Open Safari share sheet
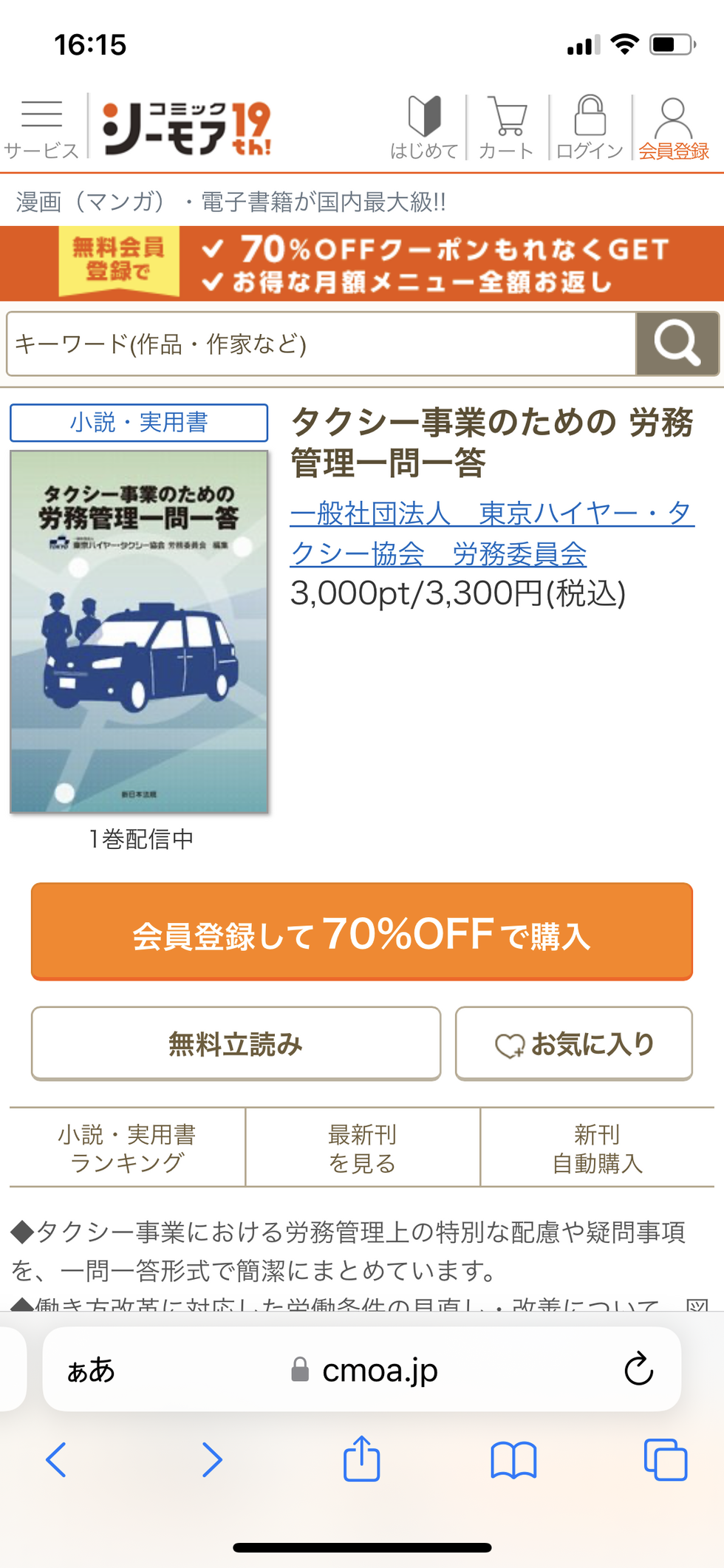This screenshot has height=1568, width=724. click(361, 1459)
